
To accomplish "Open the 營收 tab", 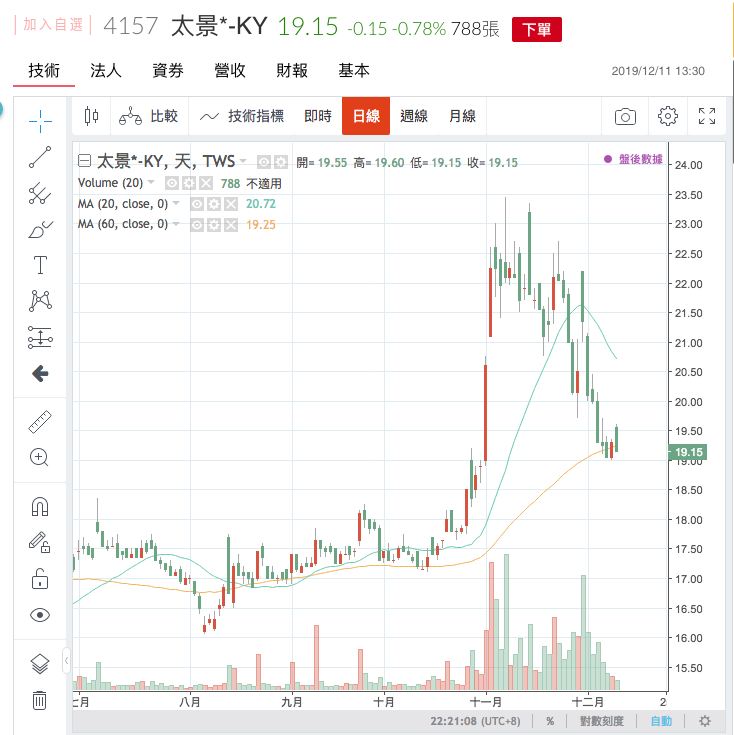I will [x=230, y=71].
